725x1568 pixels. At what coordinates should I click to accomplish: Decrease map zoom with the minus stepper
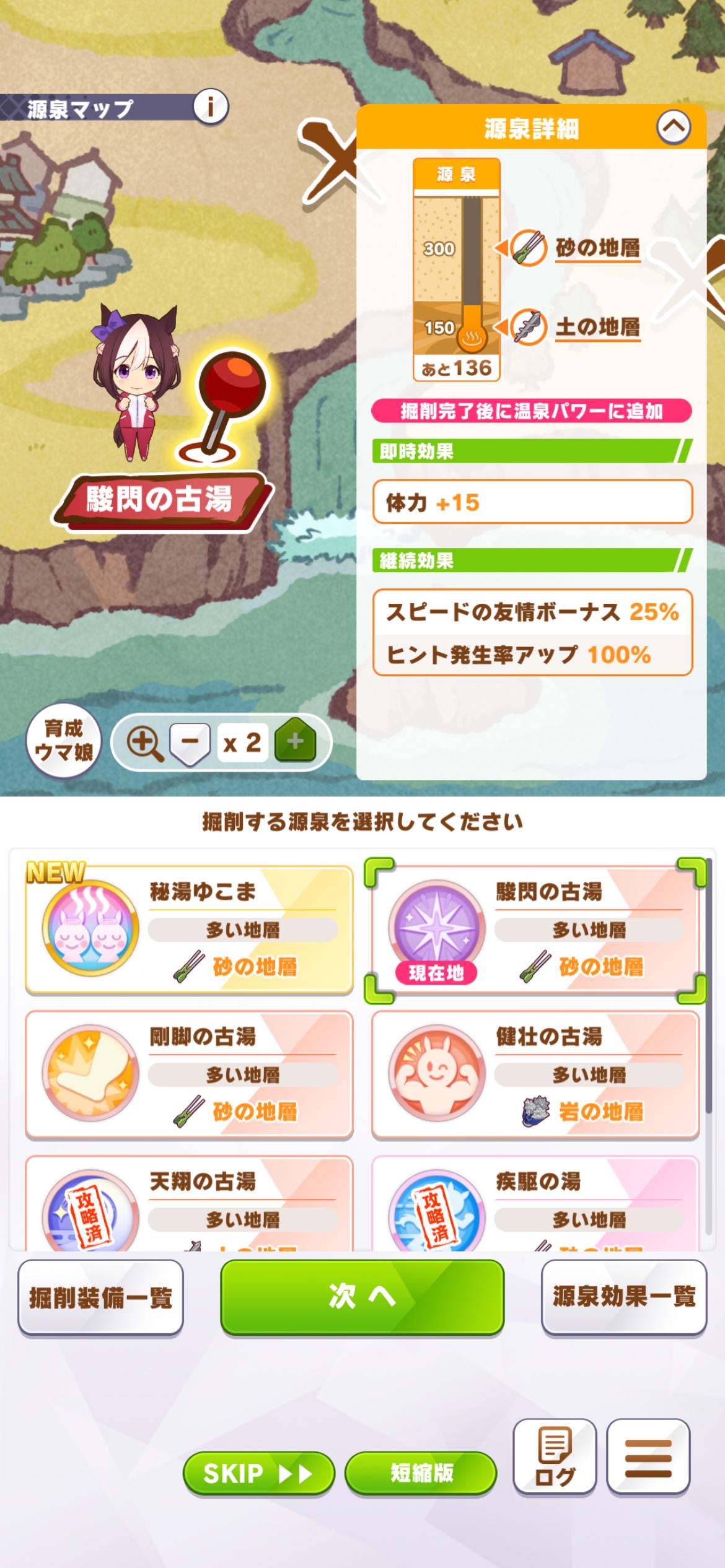[x=190, y=741]
